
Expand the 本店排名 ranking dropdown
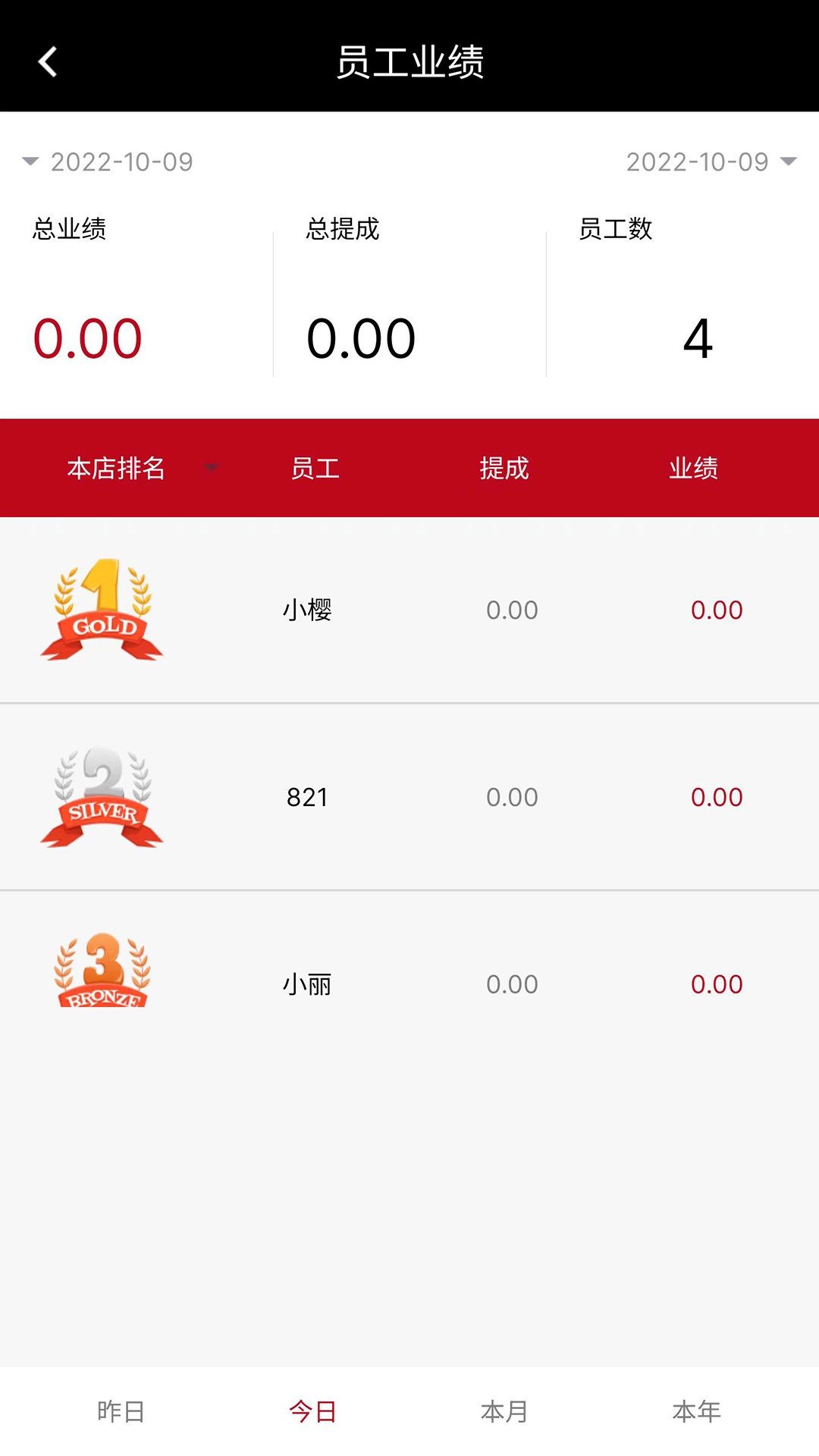point(142,468)
